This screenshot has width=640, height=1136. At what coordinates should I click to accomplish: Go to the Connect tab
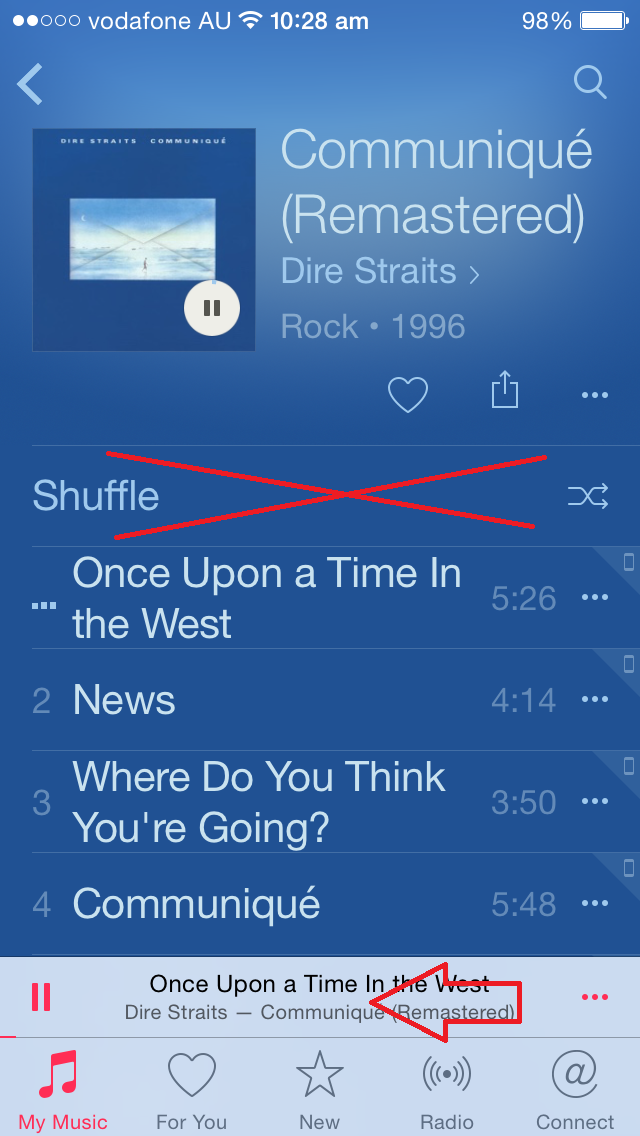coord(574,1092)
